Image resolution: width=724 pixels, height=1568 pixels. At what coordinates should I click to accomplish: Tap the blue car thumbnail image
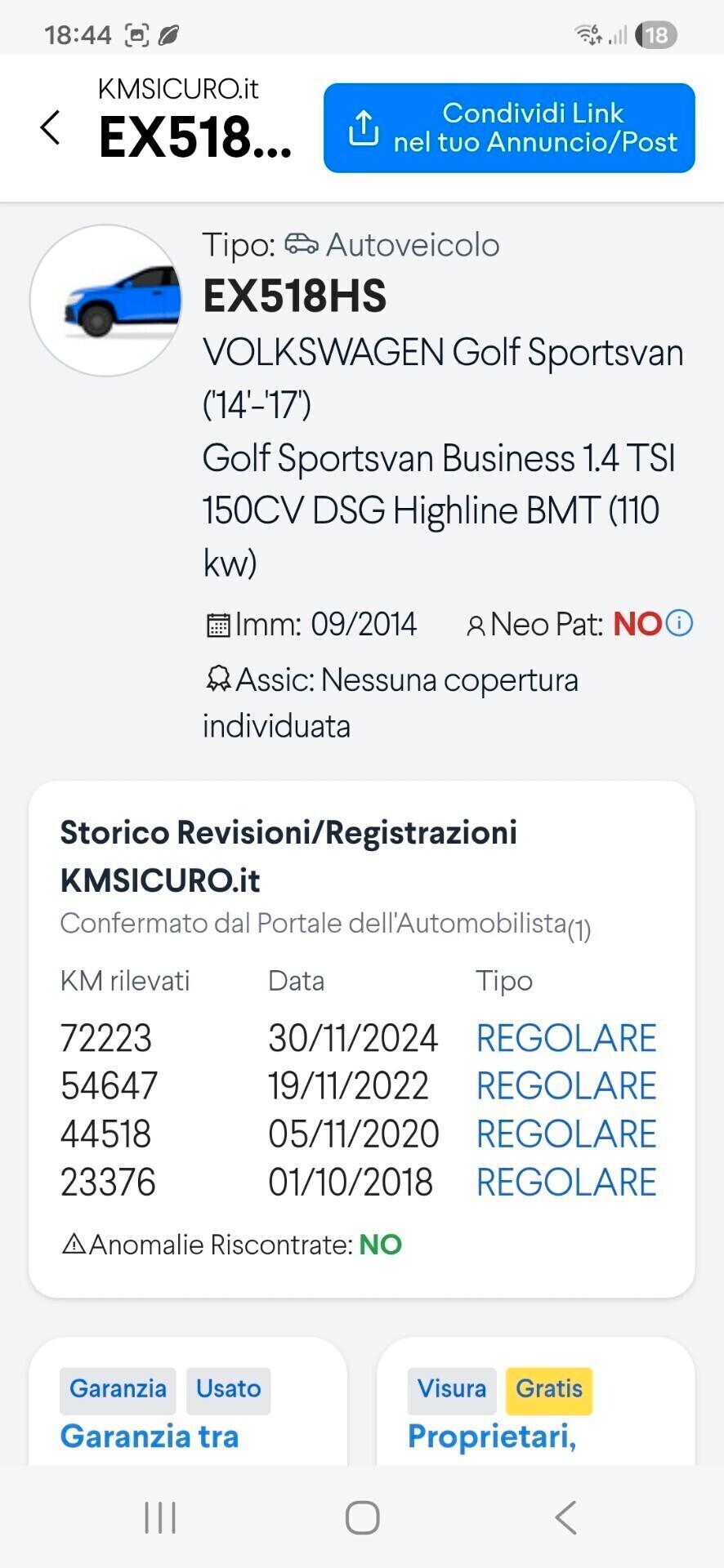[106, 301]
